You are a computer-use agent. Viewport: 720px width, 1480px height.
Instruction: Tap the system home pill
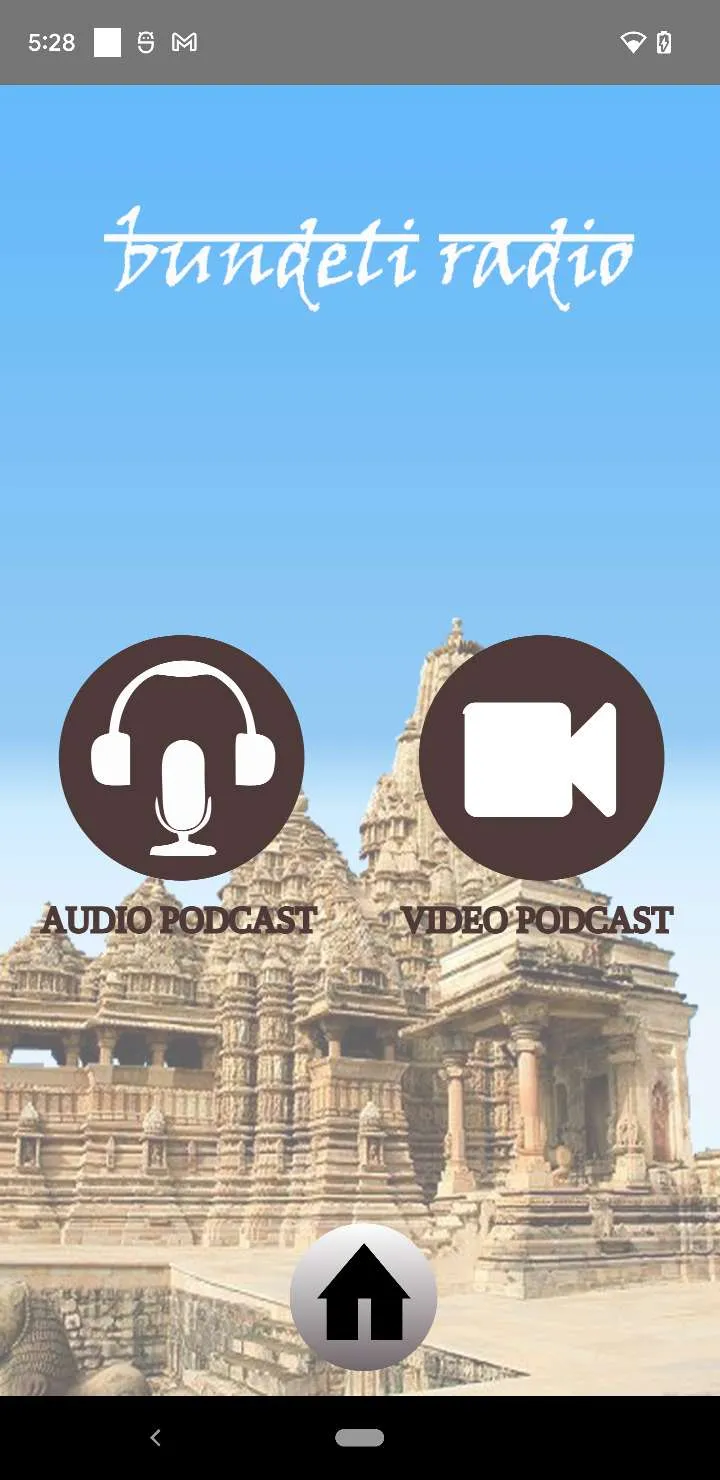(x=360, y=1438)
